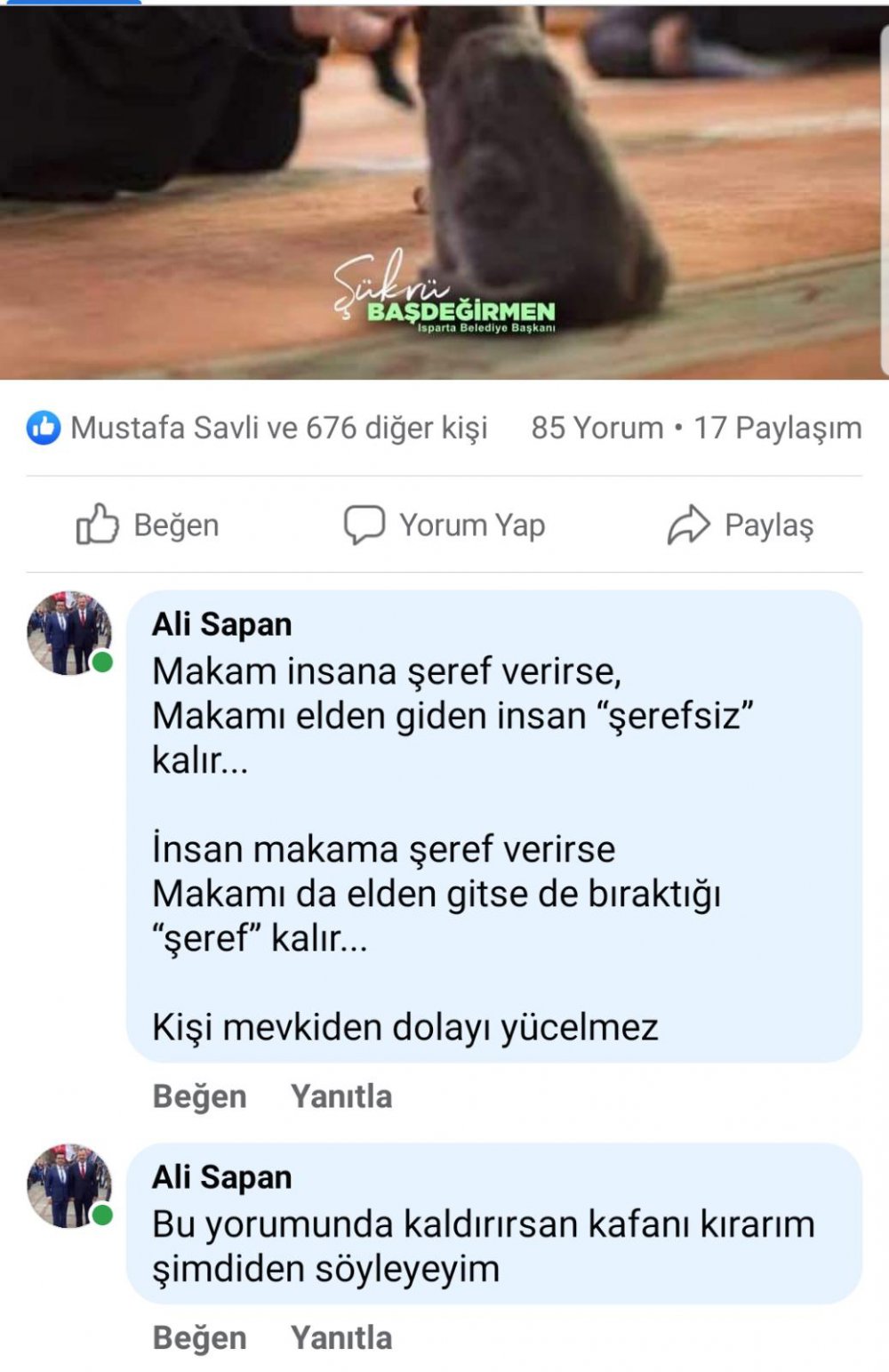This screenshot has width=889, height=1372.
Task: Share the post via Paylaş
Action: coord(741,525)
